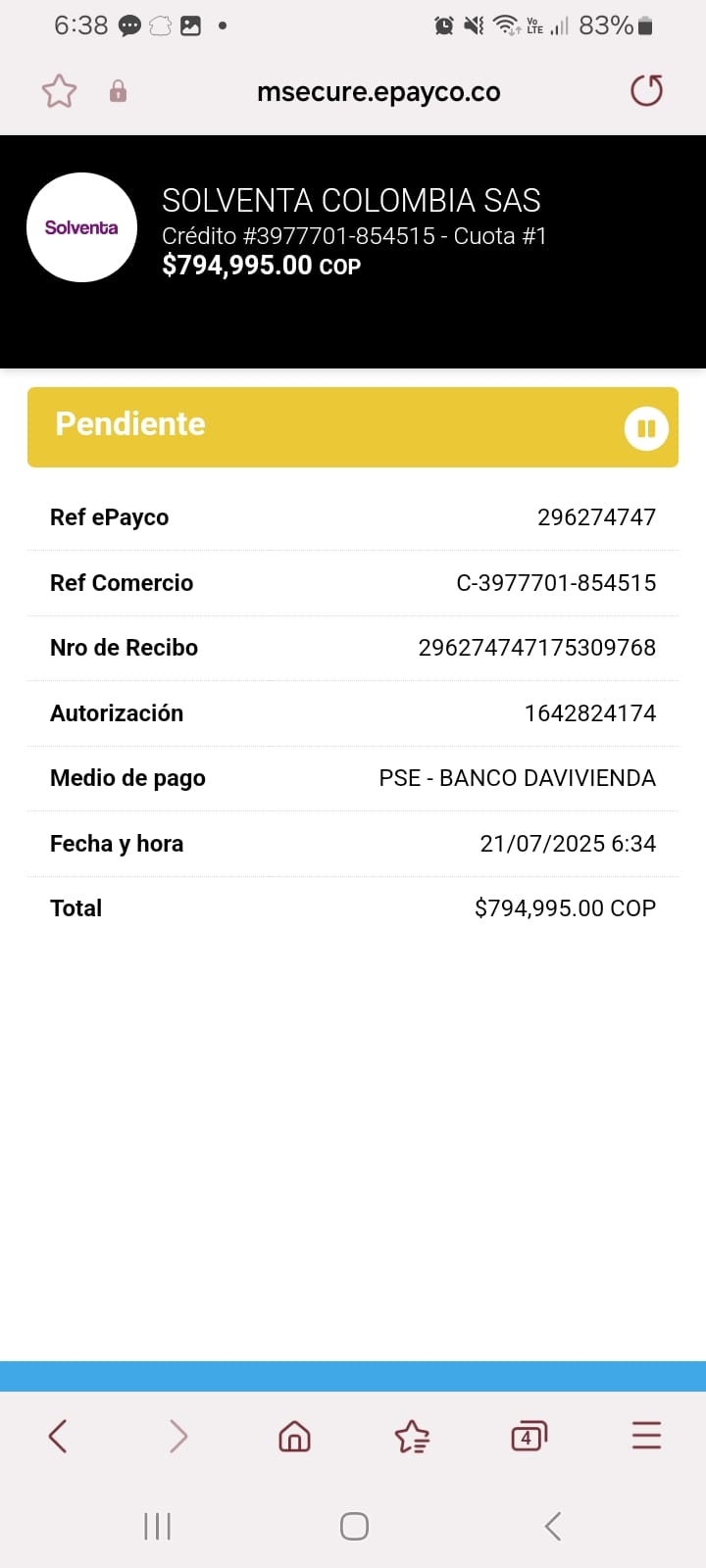Go forward to the next page
This screenshot has height=1568, width=706.
pyautogui.click(x=177, y=1437)
